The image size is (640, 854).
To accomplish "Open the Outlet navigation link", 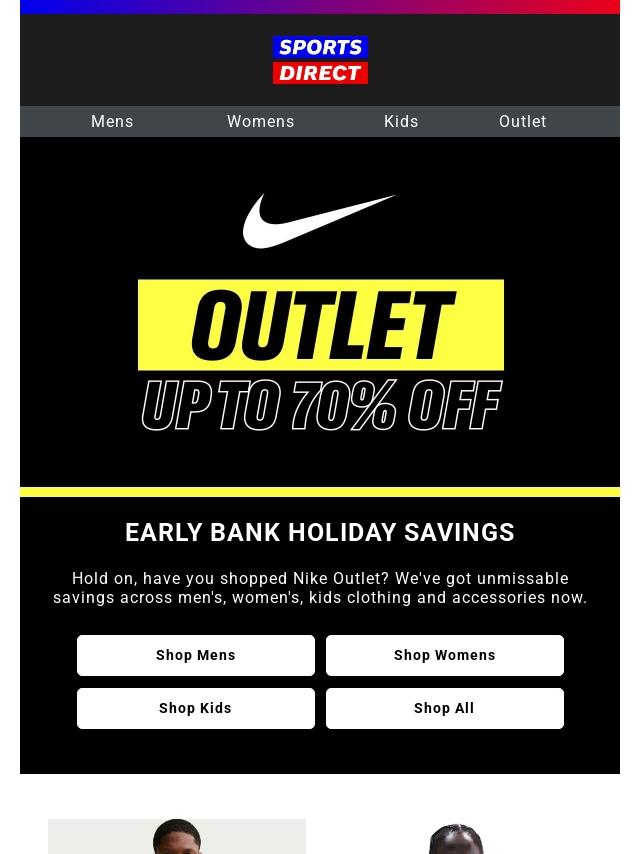I will point(522,121).
